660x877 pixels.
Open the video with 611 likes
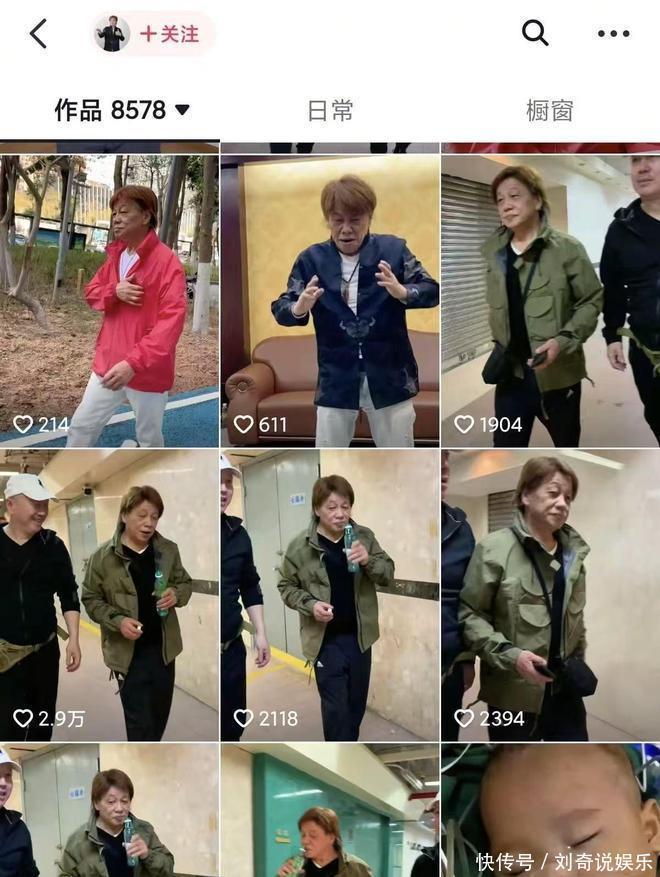(330, 301)
